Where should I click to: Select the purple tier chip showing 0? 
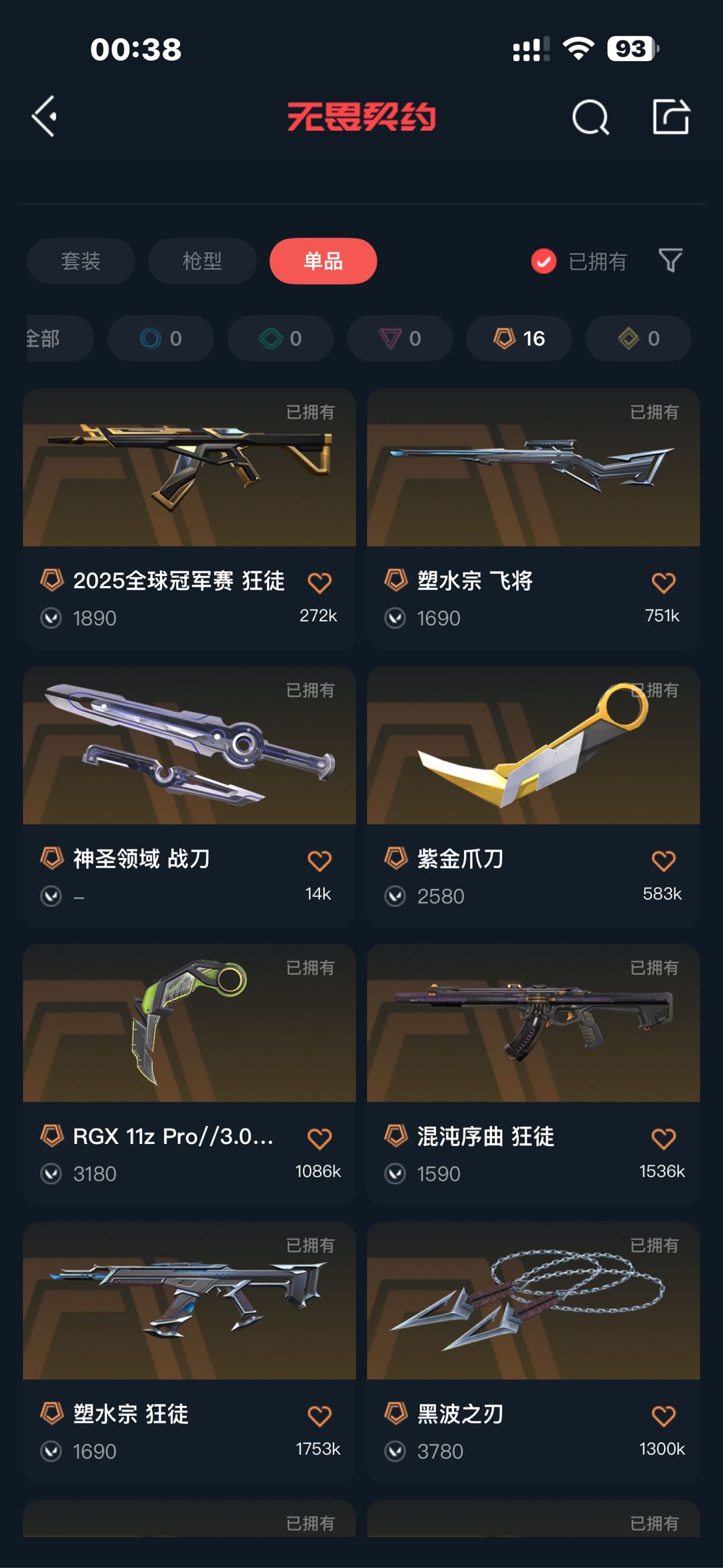coord(400,339)
